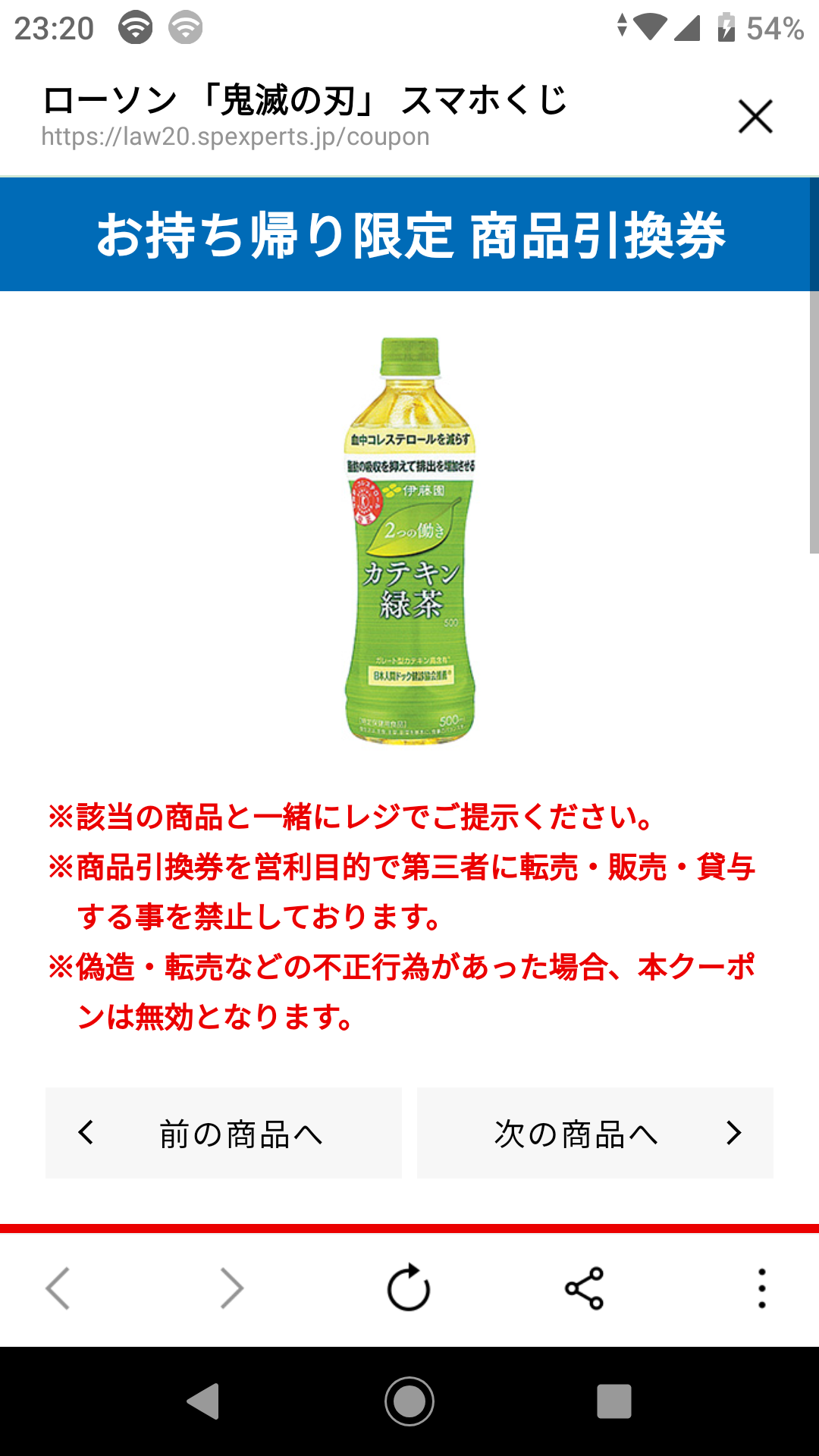The image size is (819, 1456).
Task: Tap the browser back arrow
Action: tap(58, 1288)
